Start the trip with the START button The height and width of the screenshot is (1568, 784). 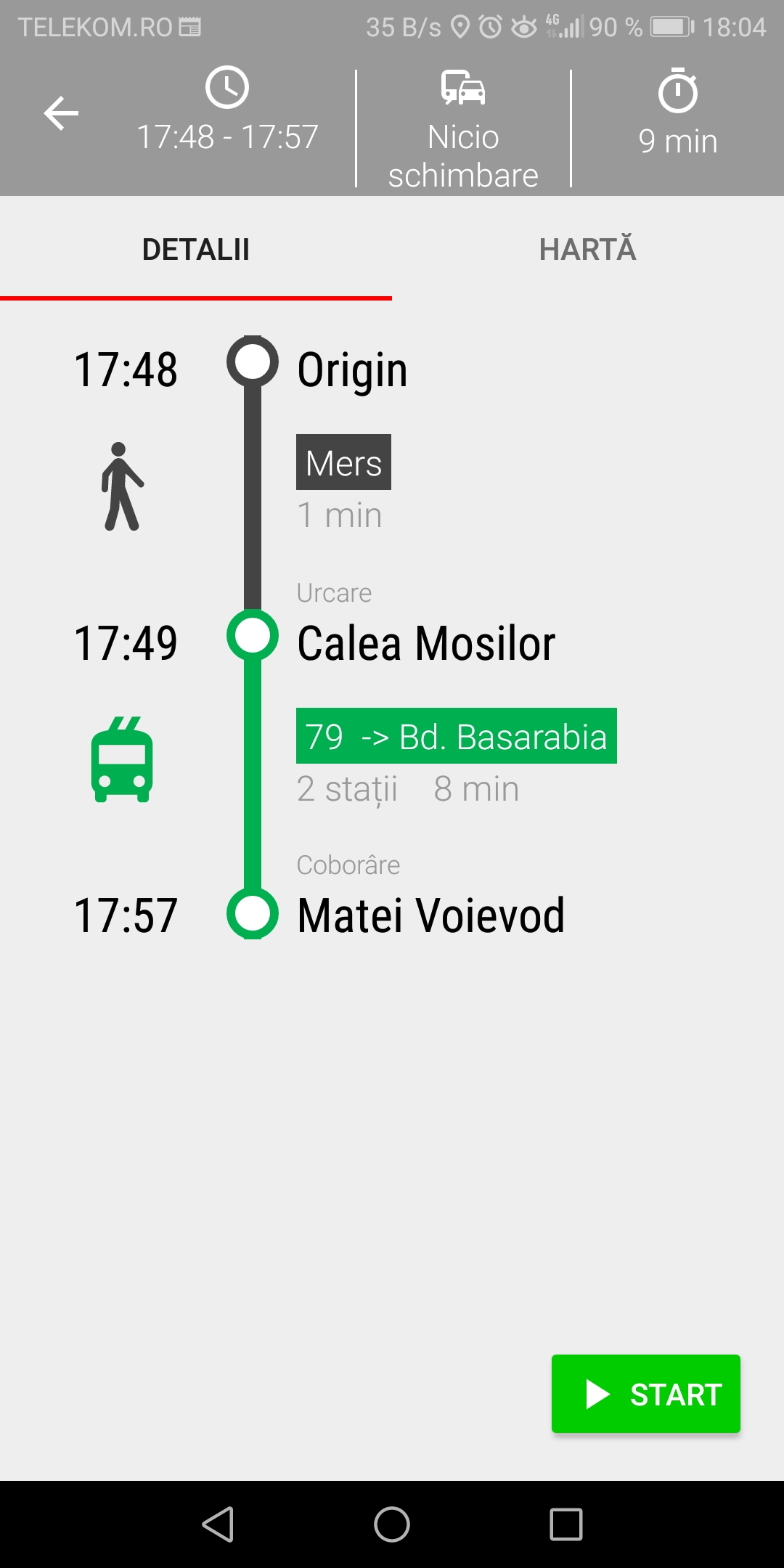(x=646, y=1393)
